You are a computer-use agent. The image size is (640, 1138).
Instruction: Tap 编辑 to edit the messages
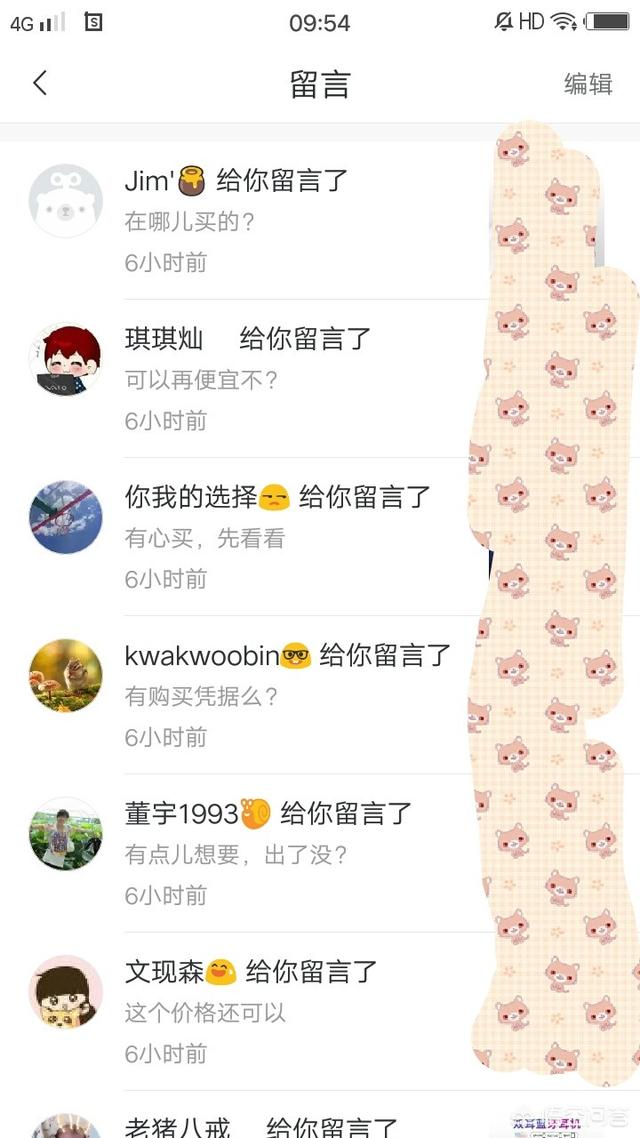pos(588,84)
